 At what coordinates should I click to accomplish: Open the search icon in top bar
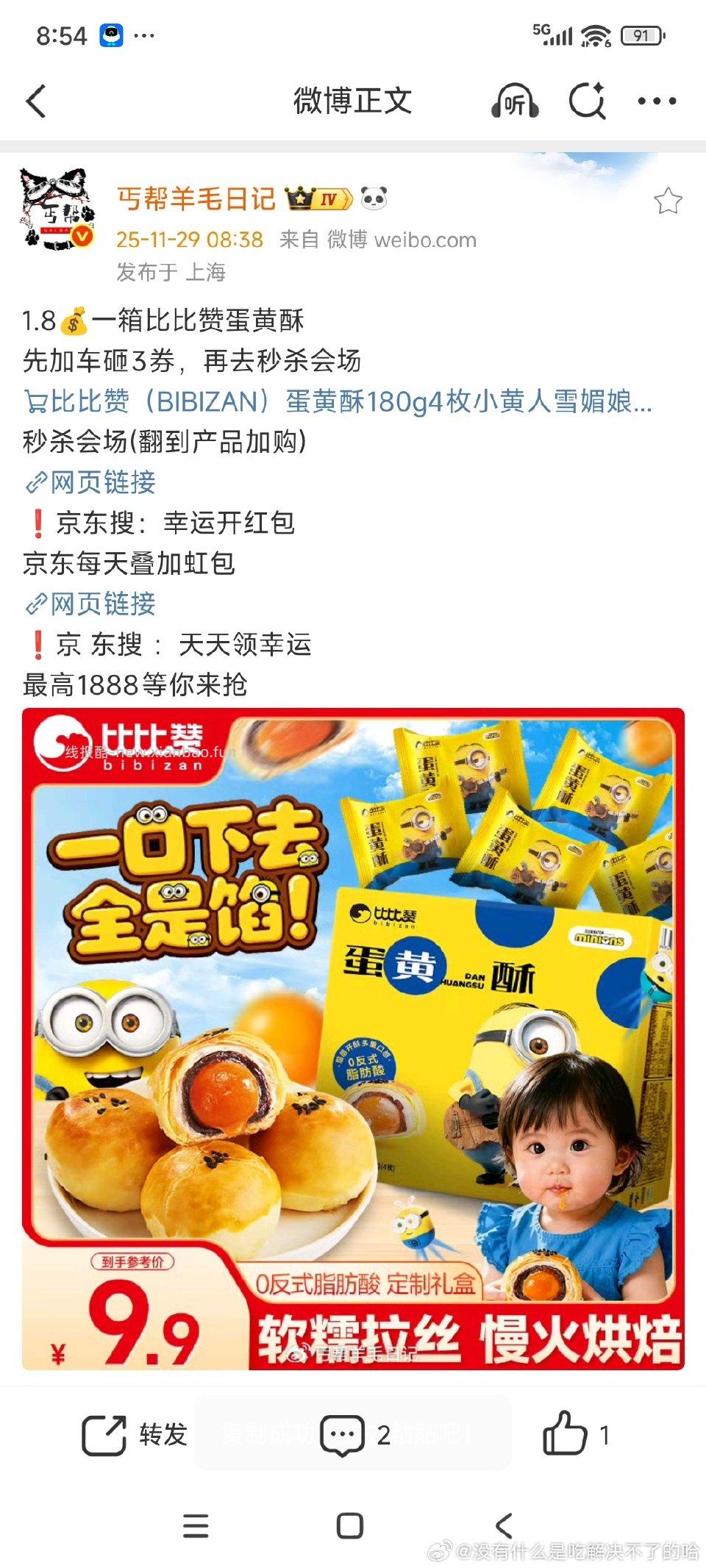coord(587,101)
